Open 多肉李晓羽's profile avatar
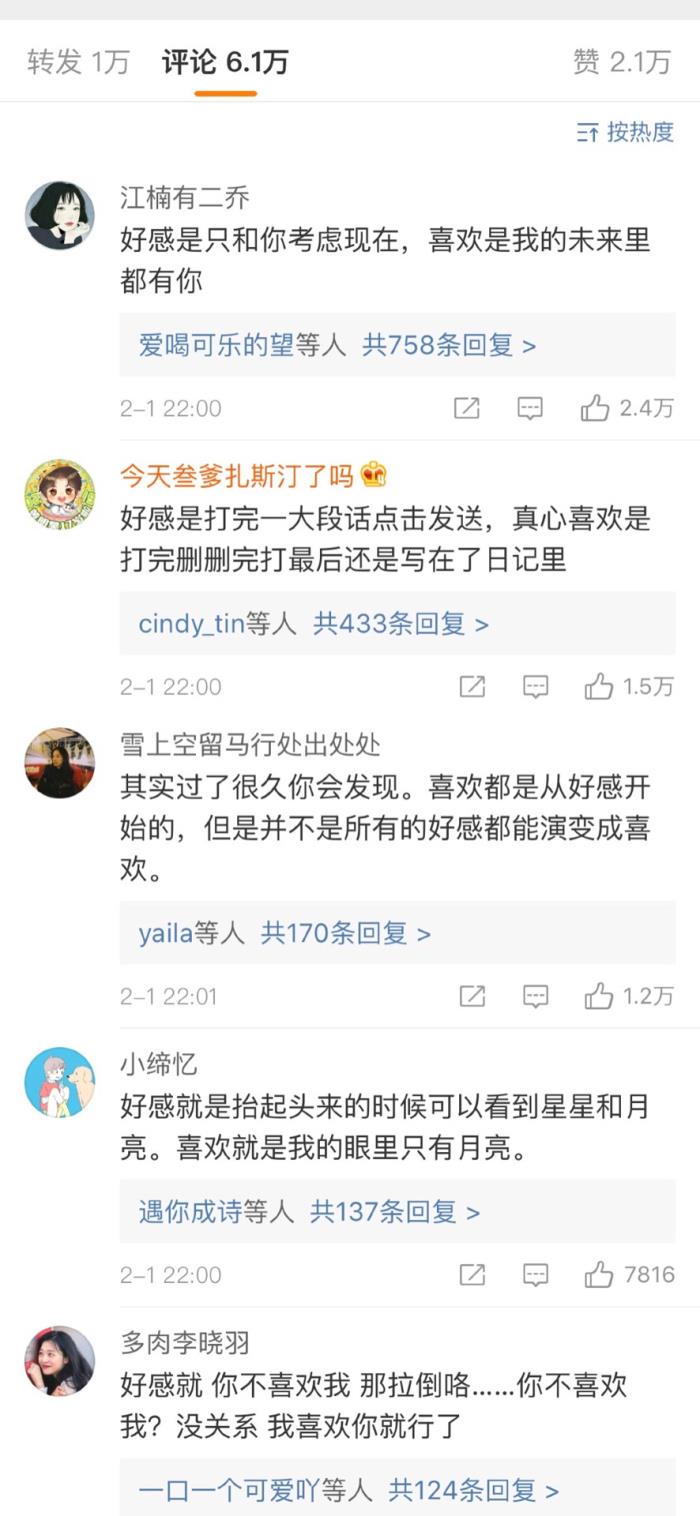The width and height of the screenshot is (700, 1516). (x=60, y=1361)
